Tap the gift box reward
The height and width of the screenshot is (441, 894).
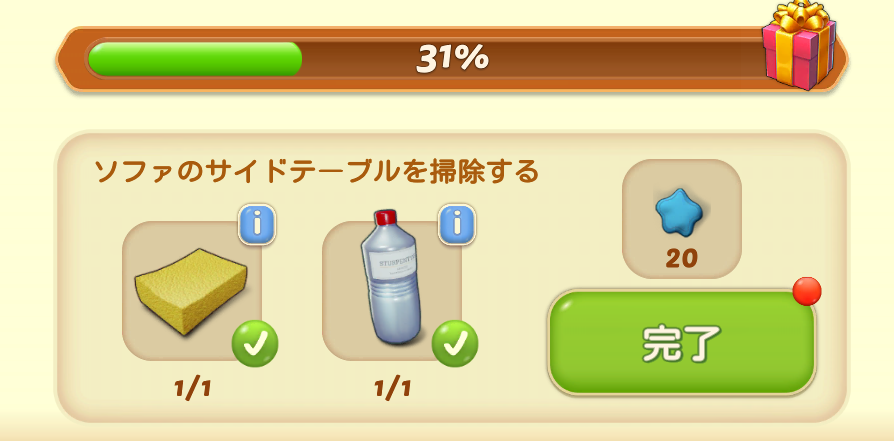(x=798, y=46)
